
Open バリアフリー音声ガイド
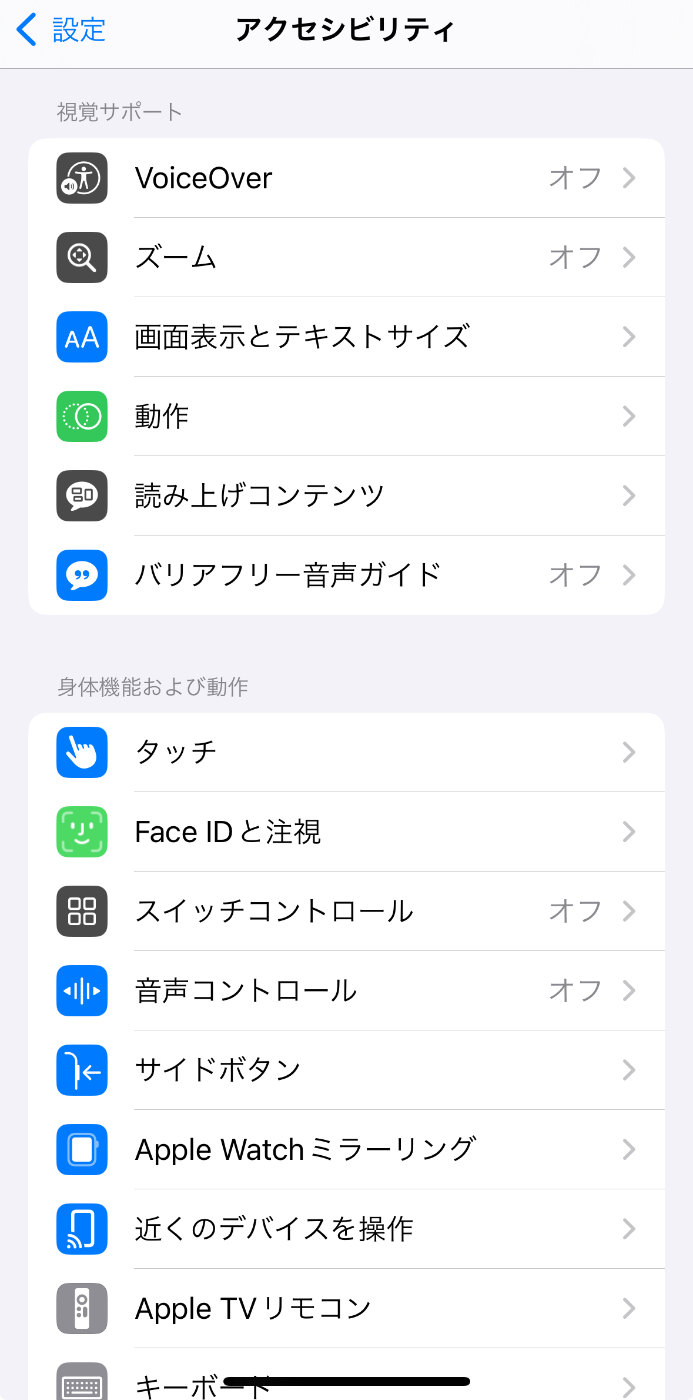click(346, 575)
